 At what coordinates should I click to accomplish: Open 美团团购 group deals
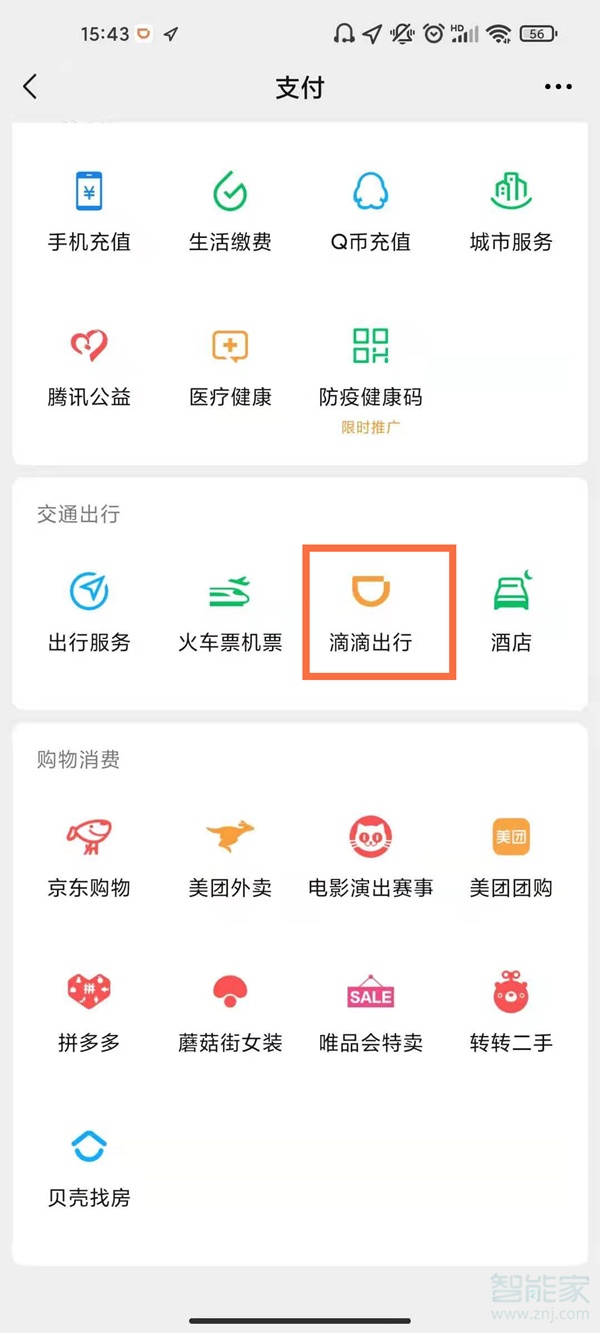click(x=511, y=856)
